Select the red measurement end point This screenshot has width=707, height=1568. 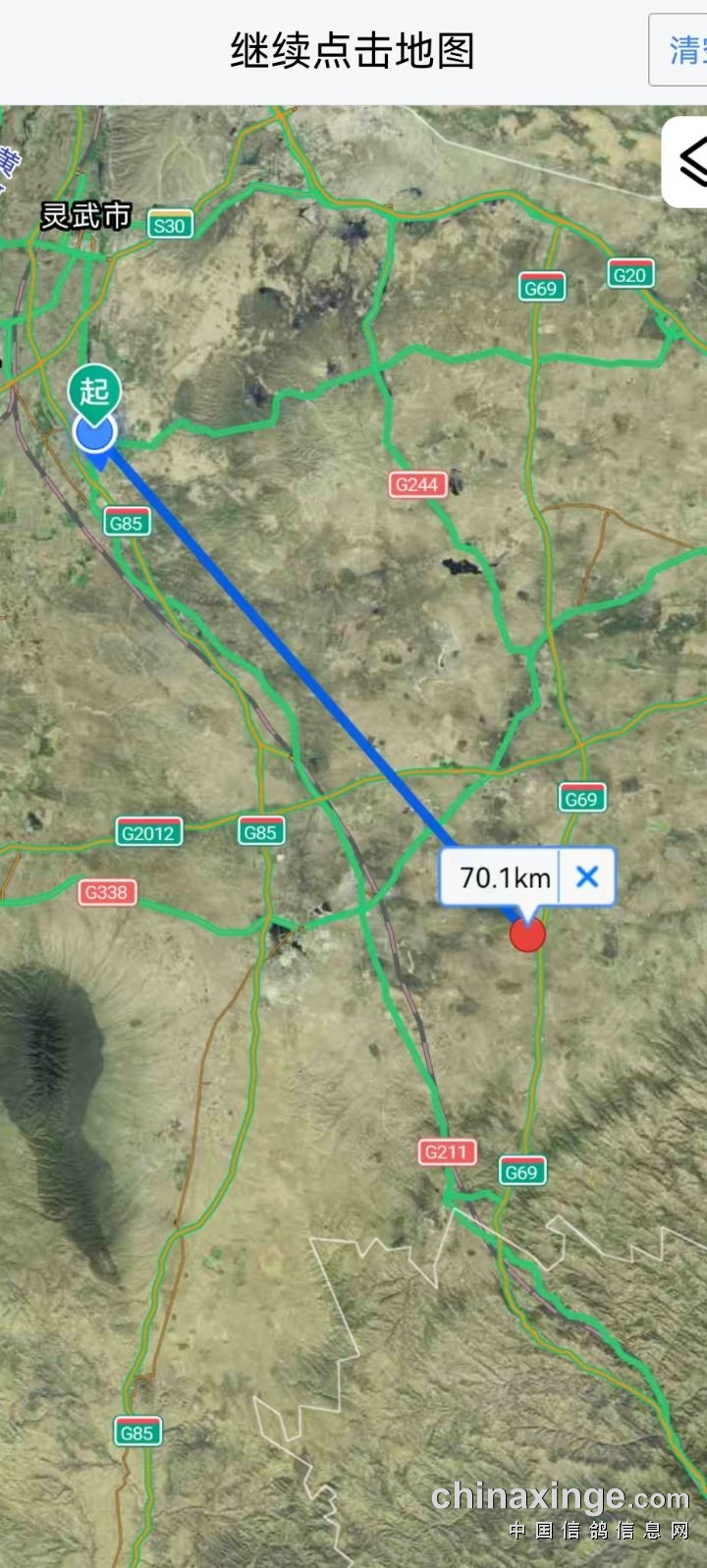(527, 934)
